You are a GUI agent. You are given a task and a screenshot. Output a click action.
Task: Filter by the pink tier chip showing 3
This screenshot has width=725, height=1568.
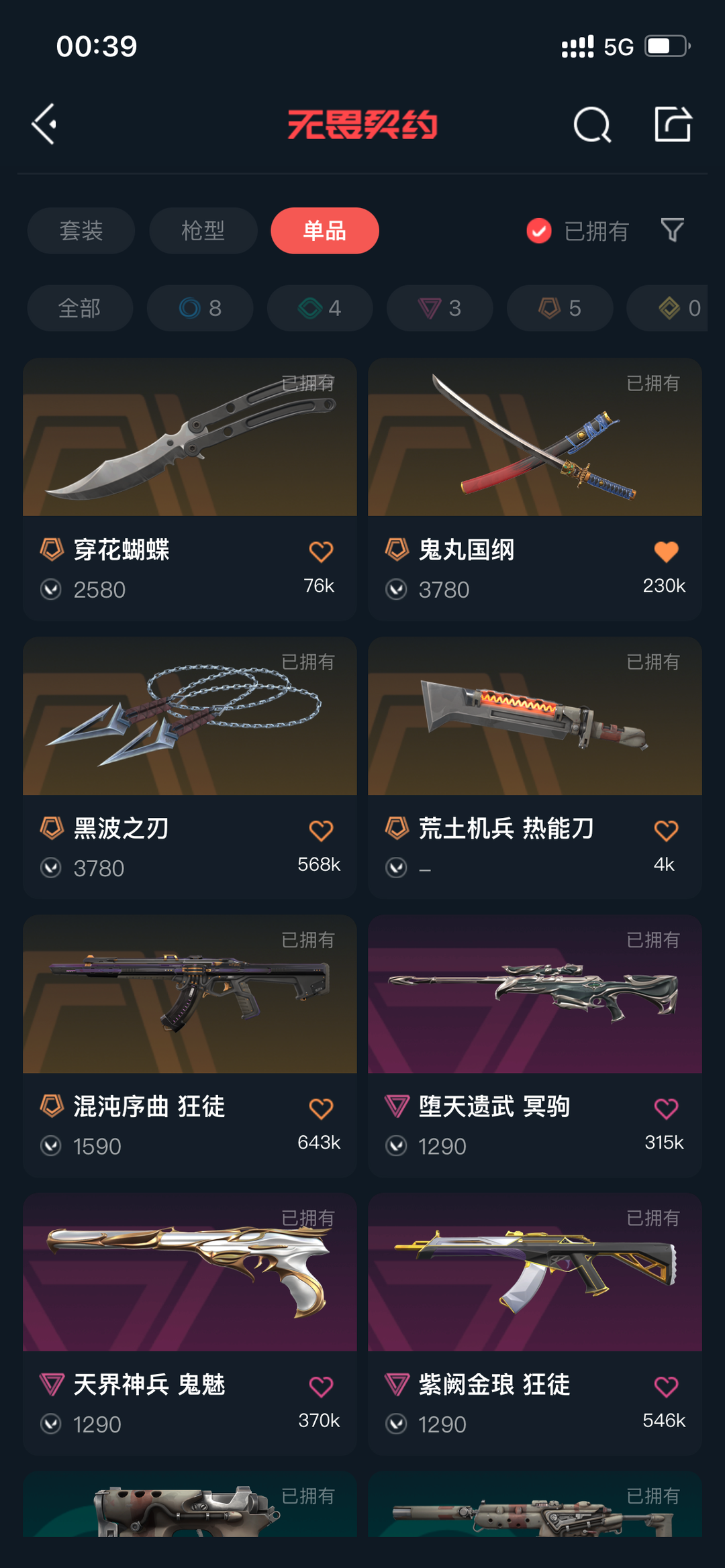pyautogui.click(x=440, y=308)
